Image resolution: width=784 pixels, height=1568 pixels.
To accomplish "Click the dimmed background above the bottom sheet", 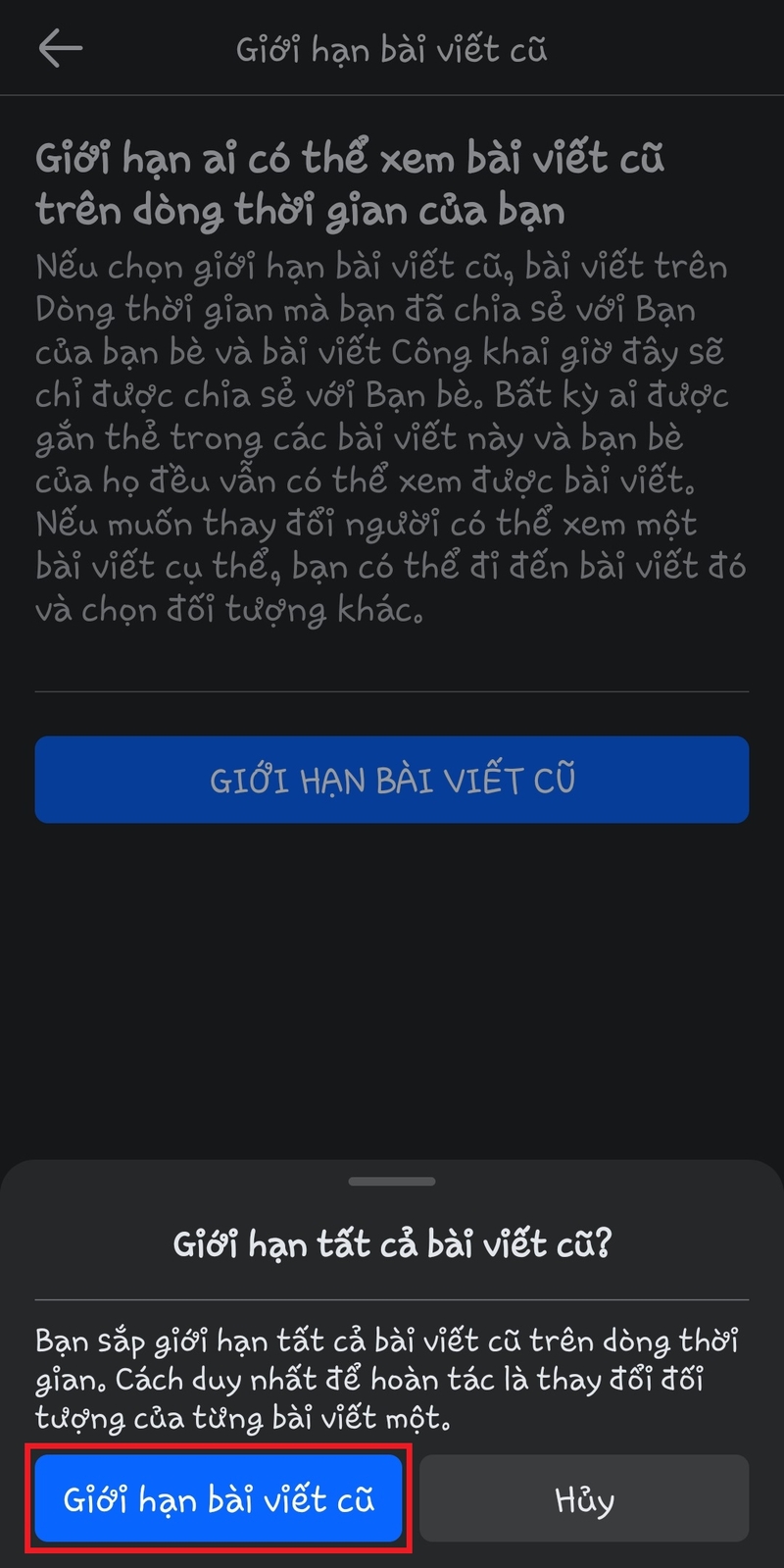I will click(392, 981).
